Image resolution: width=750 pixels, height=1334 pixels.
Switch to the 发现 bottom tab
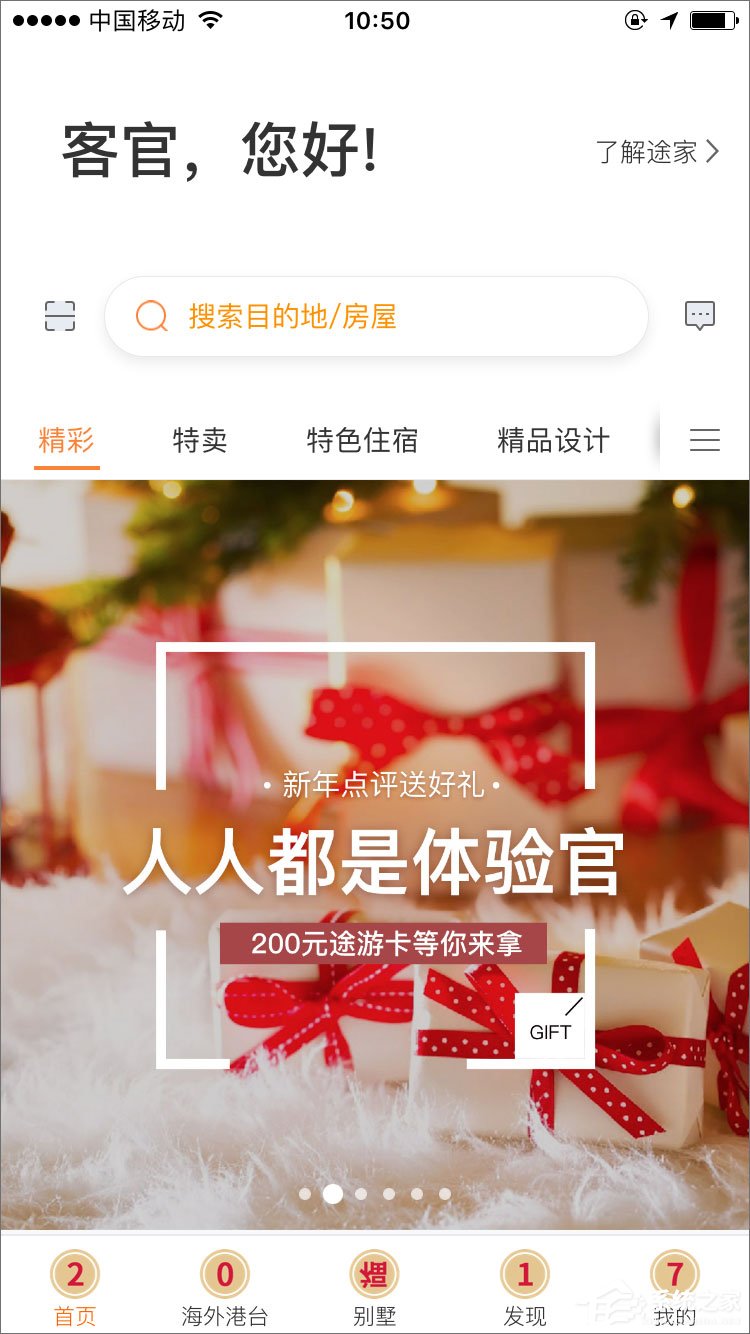coord(525,1288)
